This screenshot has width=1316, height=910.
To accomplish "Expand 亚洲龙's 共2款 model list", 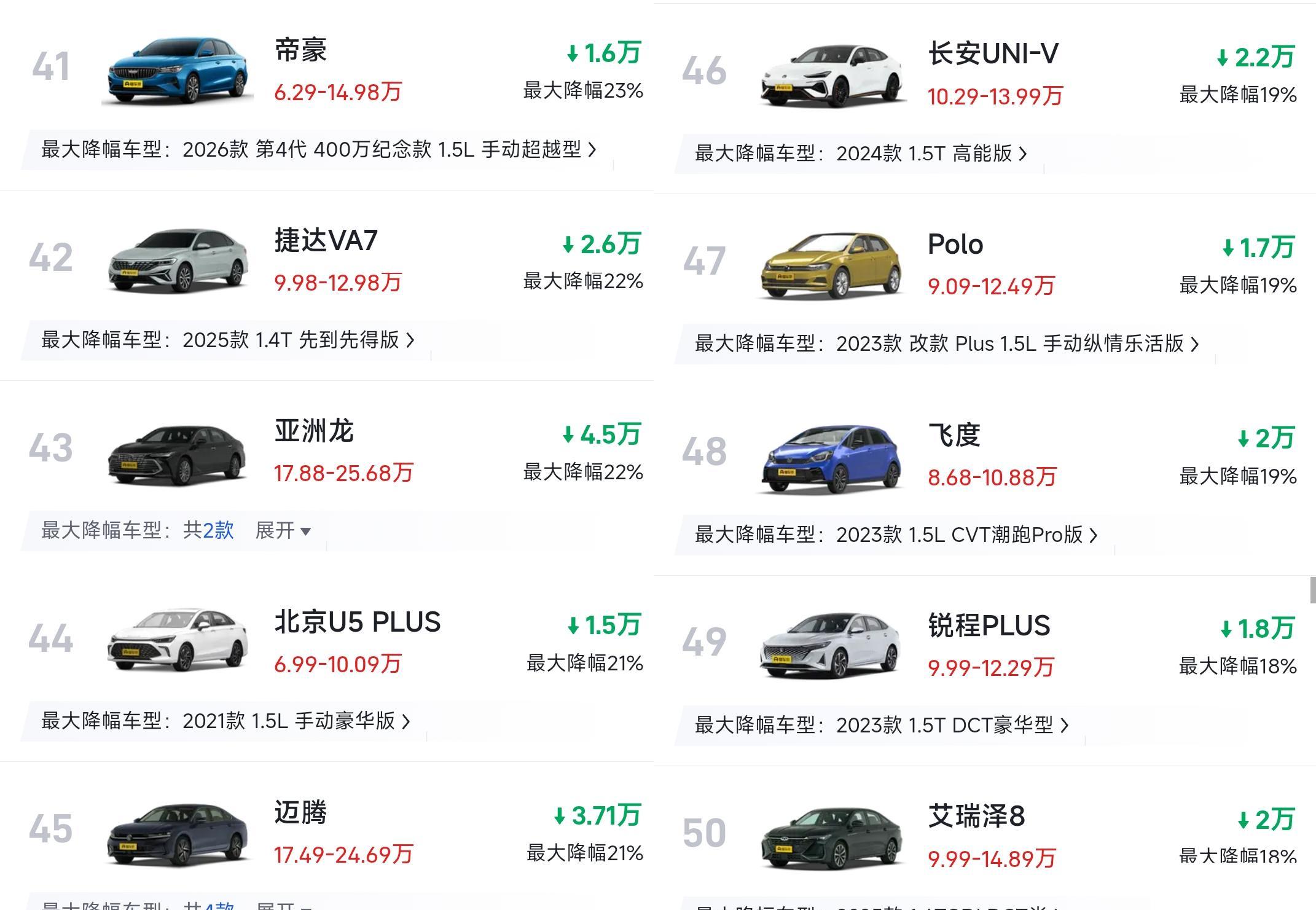I will tap(282, 530).
